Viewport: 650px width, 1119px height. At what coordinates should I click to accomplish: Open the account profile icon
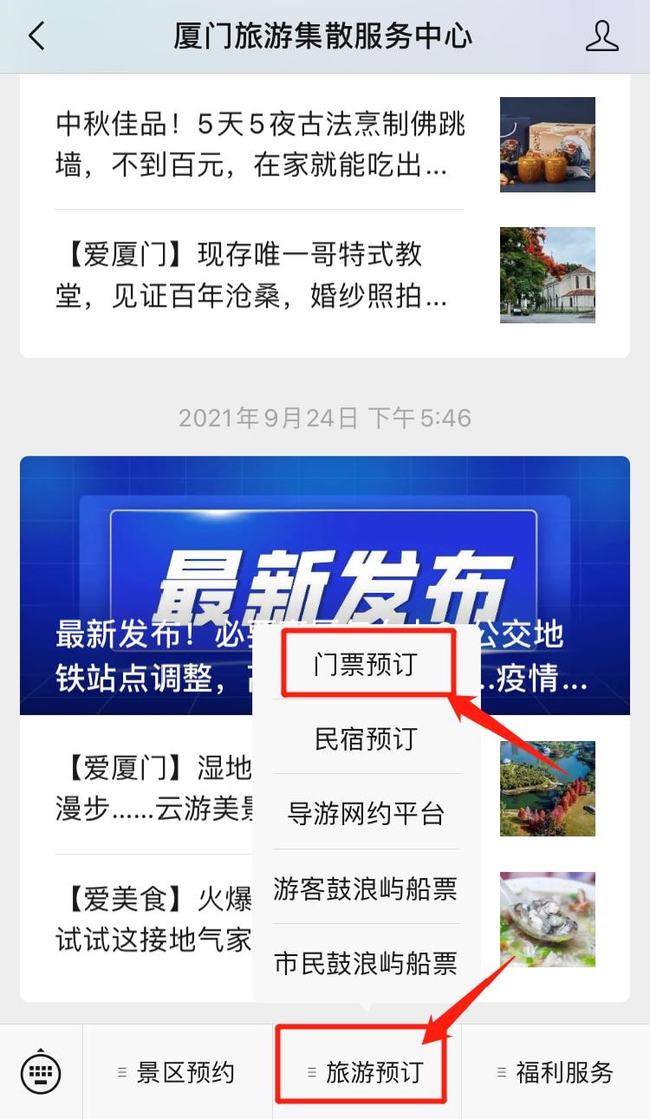tap(601, 37)
